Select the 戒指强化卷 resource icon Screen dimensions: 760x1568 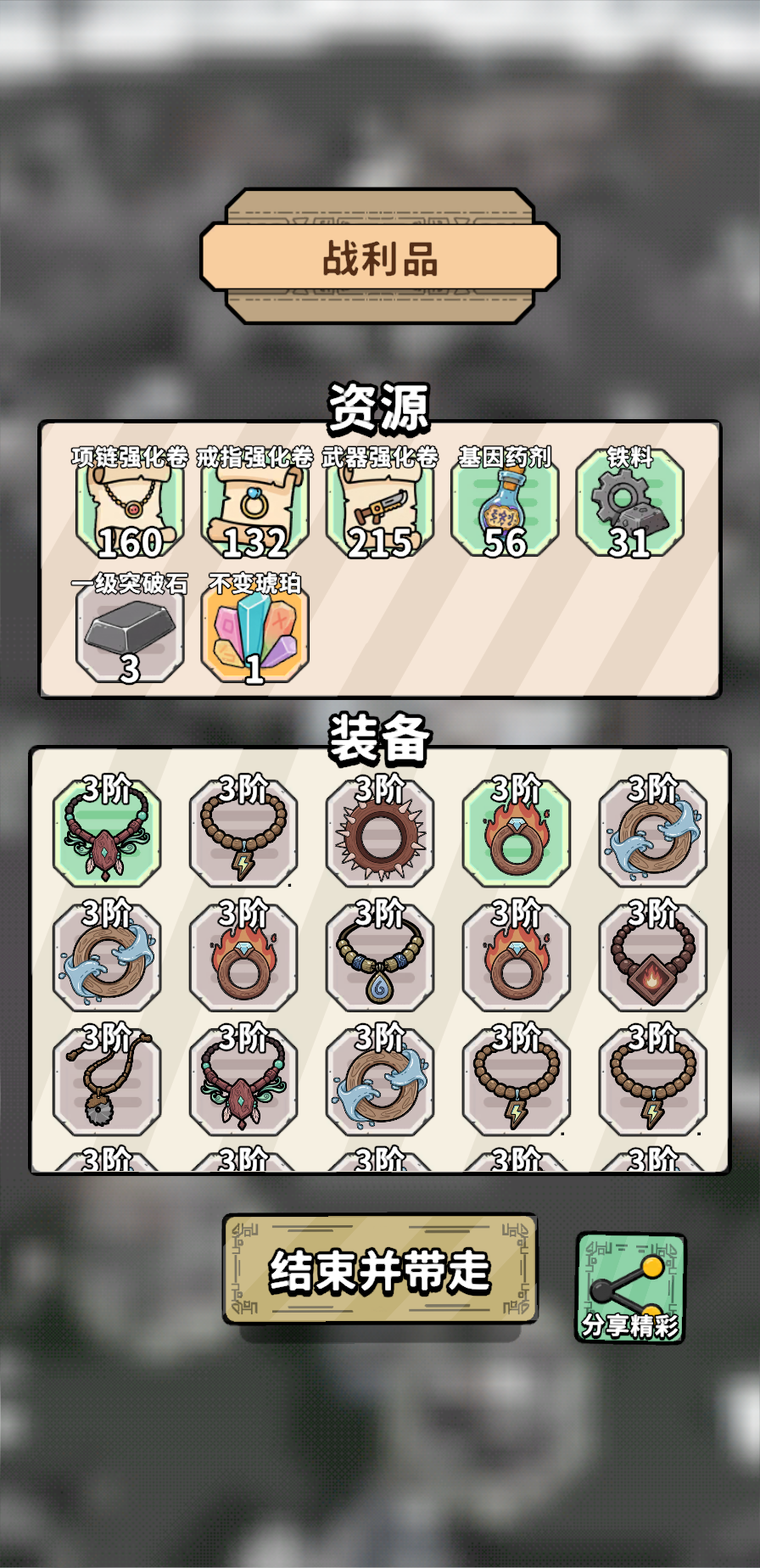pyautogui.click(x=253, y=507)
